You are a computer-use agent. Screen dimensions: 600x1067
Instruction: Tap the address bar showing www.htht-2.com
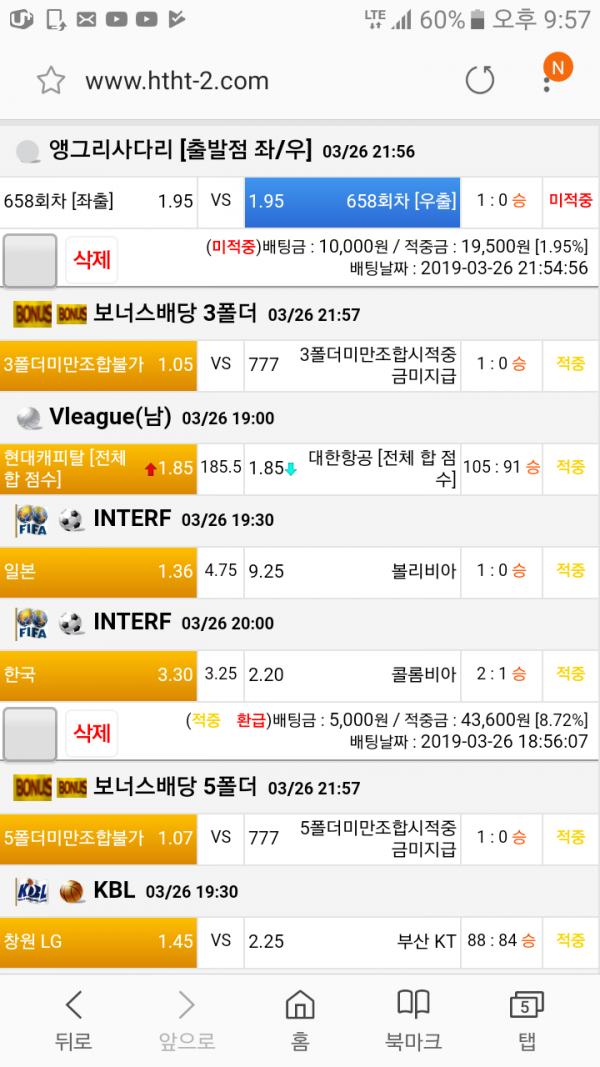(x=177, y=81)
